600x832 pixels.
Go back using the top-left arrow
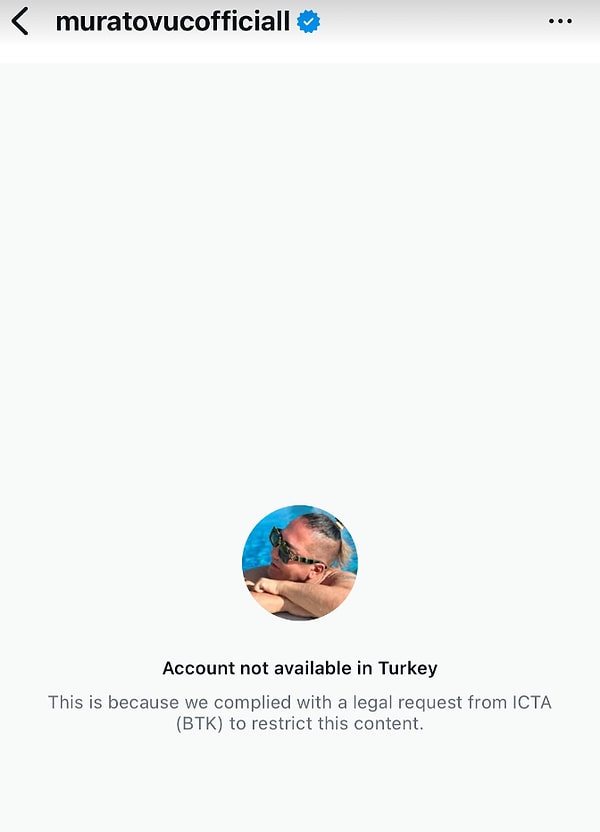point(20,21)
